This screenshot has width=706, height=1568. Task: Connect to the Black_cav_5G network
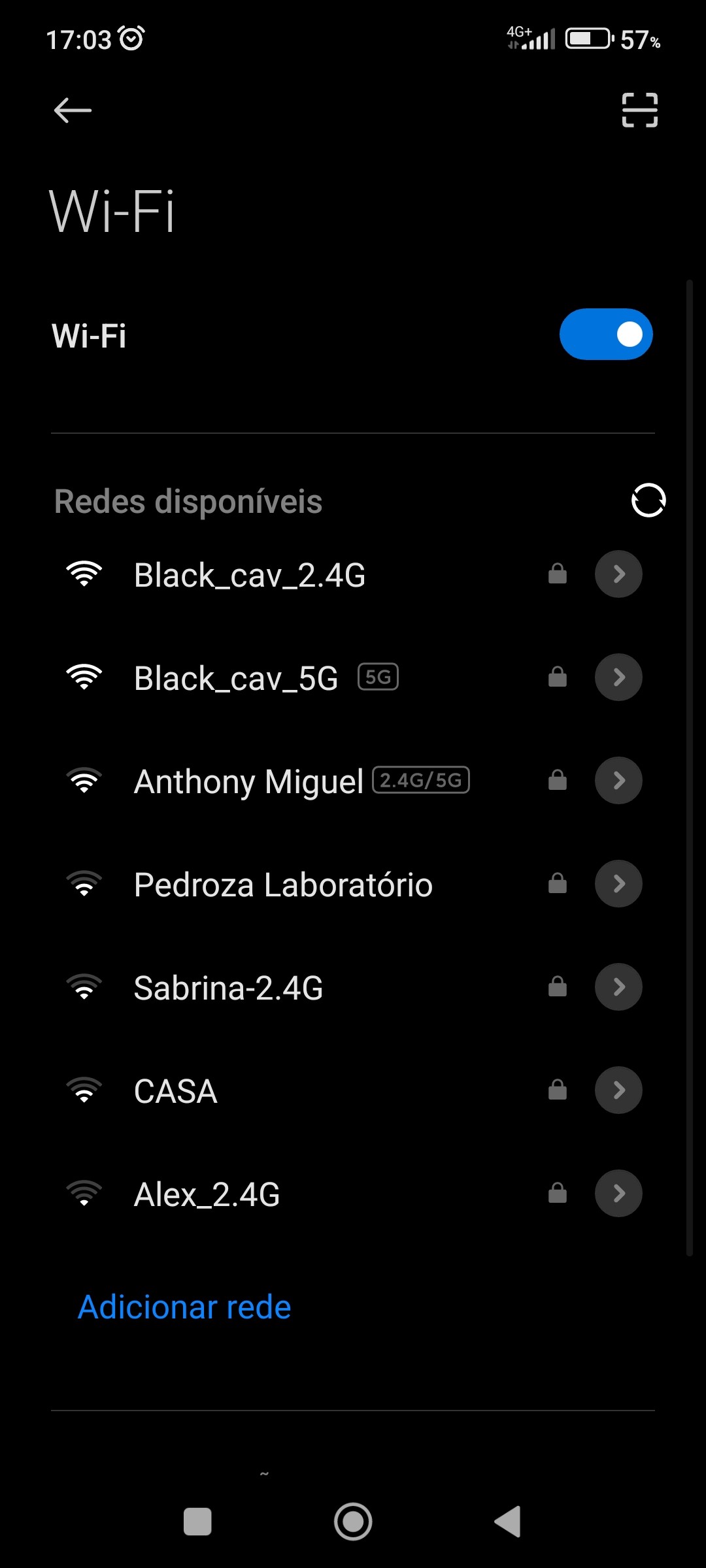click(235, 678)
